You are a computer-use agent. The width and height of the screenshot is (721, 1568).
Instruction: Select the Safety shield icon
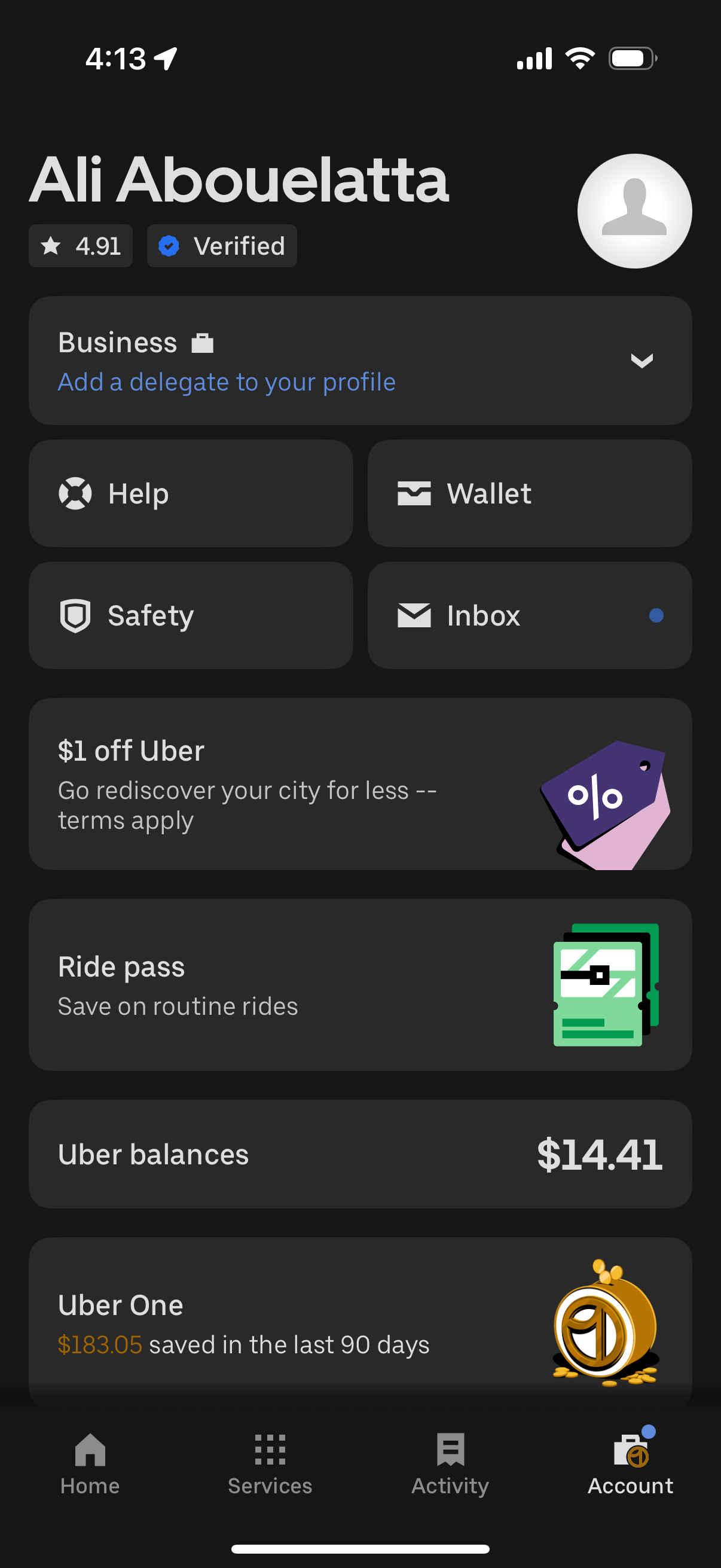tap(75, 615)
